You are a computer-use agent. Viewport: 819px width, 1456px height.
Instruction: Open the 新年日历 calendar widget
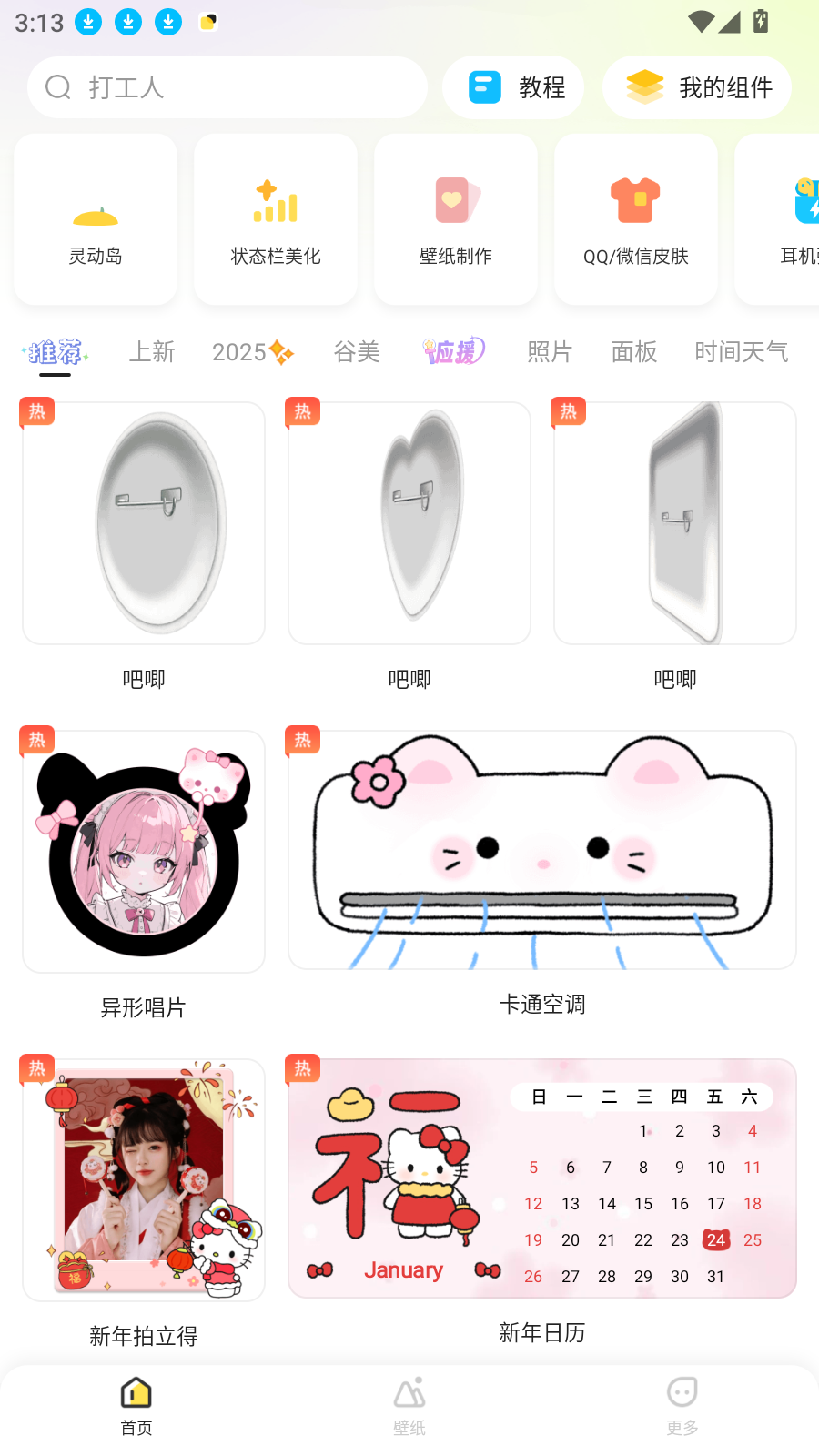[x=542, y=1178]
